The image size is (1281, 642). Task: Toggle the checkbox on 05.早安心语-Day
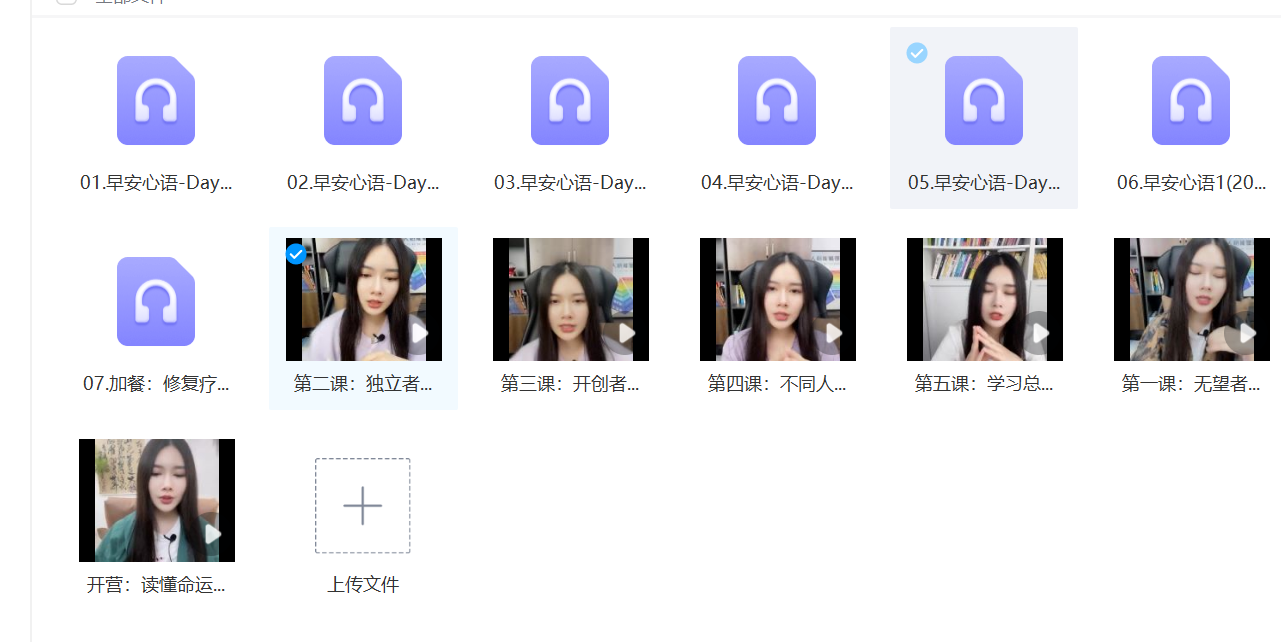917,53
